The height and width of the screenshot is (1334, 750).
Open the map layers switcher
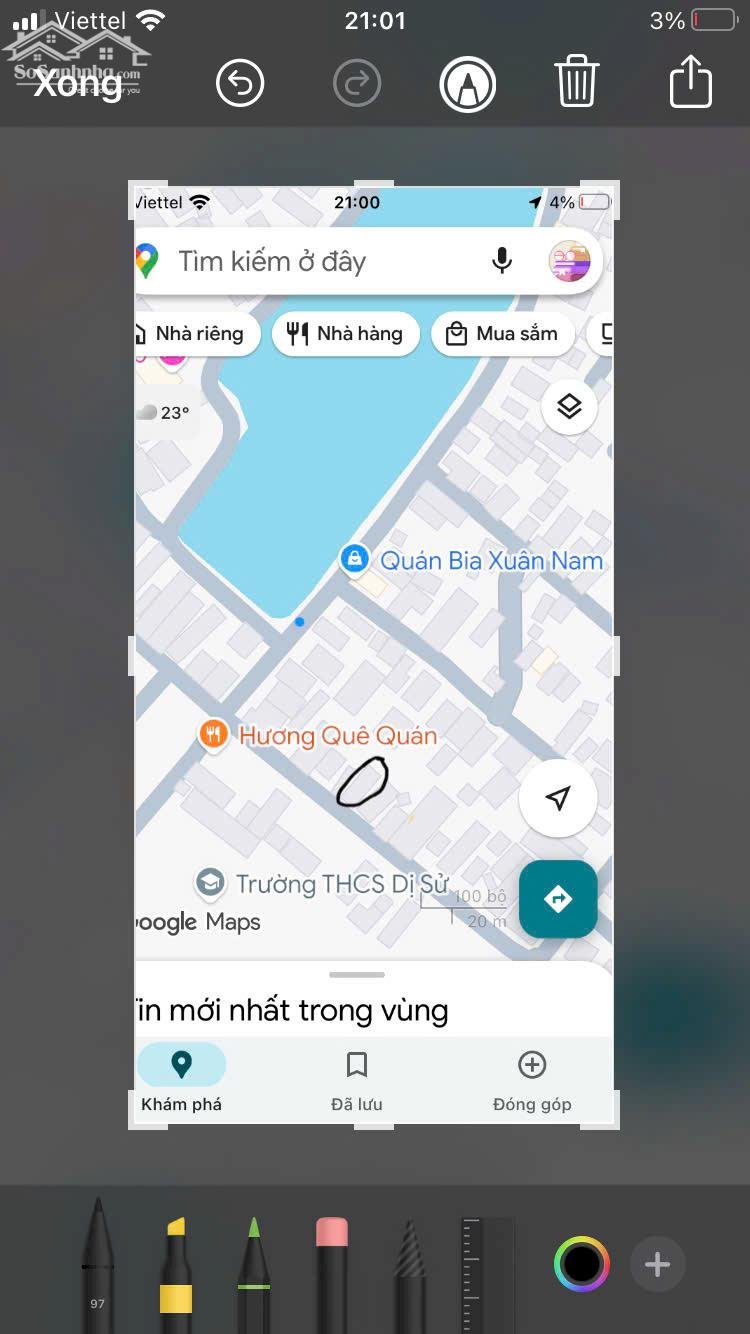[568, 407]
